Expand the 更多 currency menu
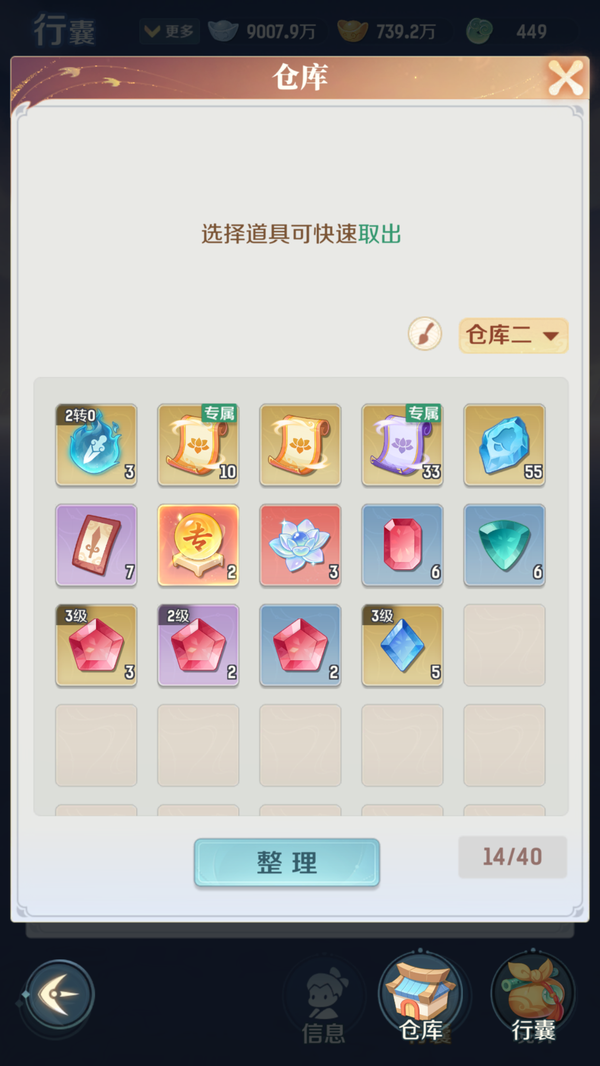The height and width of the screenshot is (1066, 600). click(167, 31)
